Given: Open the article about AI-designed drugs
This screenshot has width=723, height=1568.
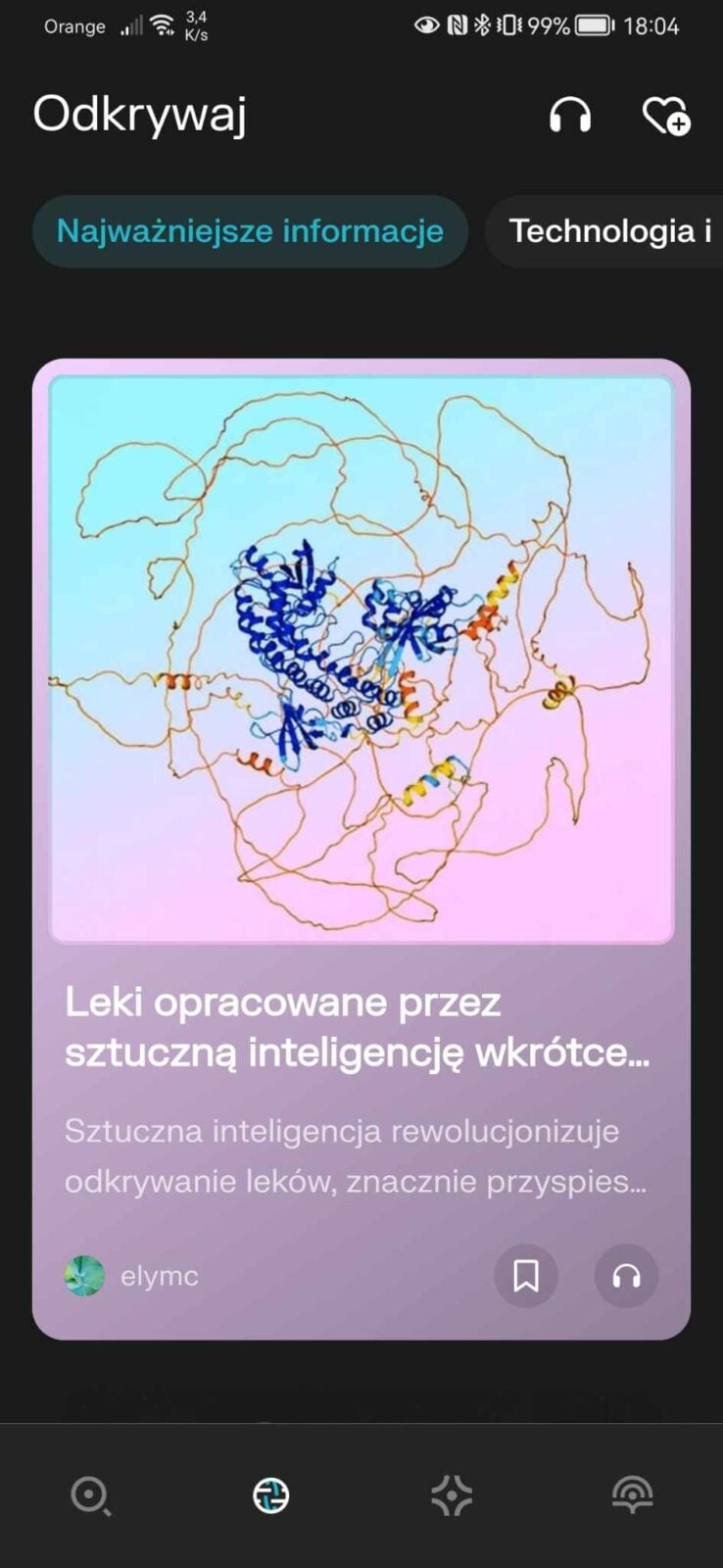Looking at the screenshot, I should tap(358, 1026).
